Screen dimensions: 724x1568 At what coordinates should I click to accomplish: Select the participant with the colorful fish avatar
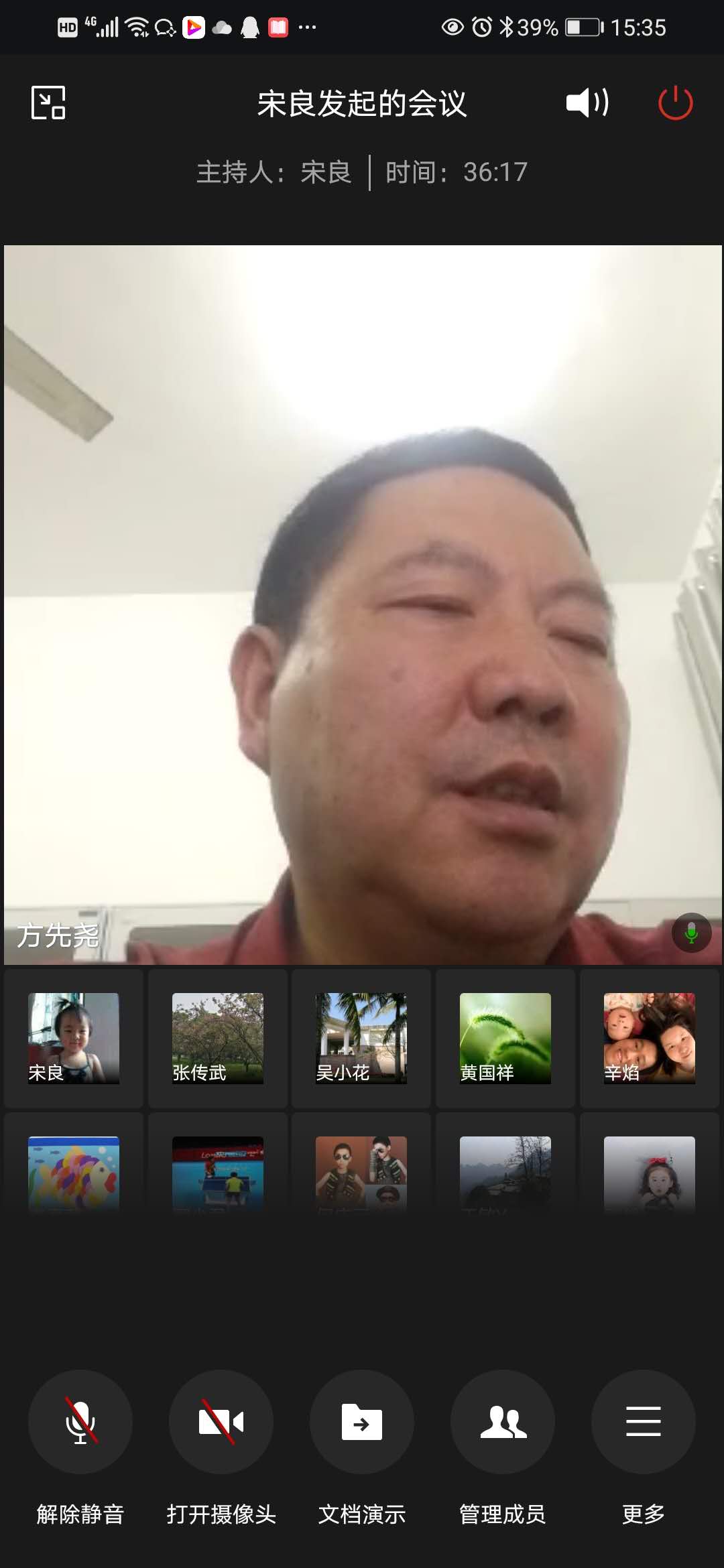coord(74,1174)
